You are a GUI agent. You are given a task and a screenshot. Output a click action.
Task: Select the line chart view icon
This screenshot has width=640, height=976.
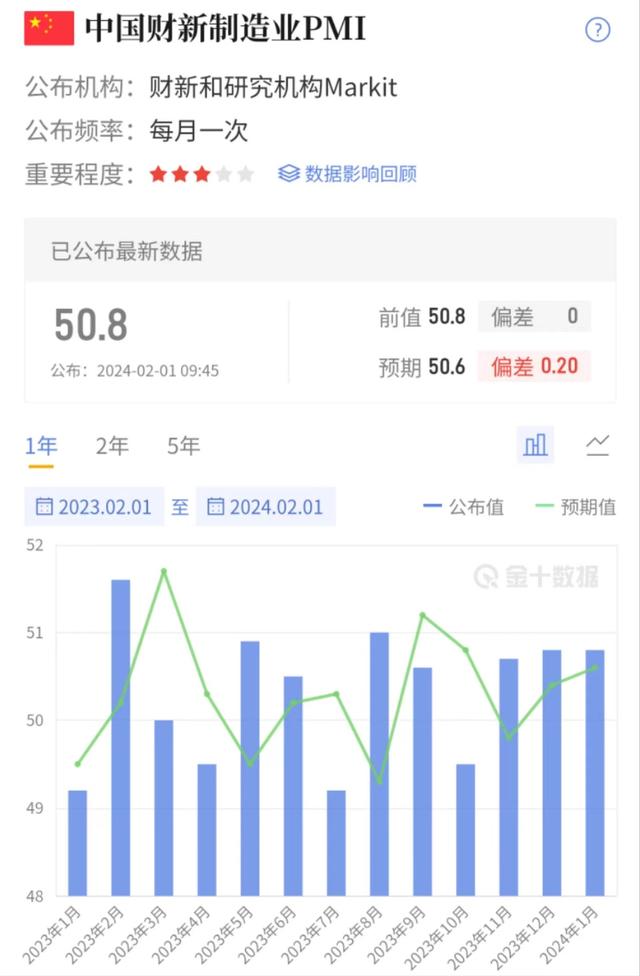(x=598, y=445)
